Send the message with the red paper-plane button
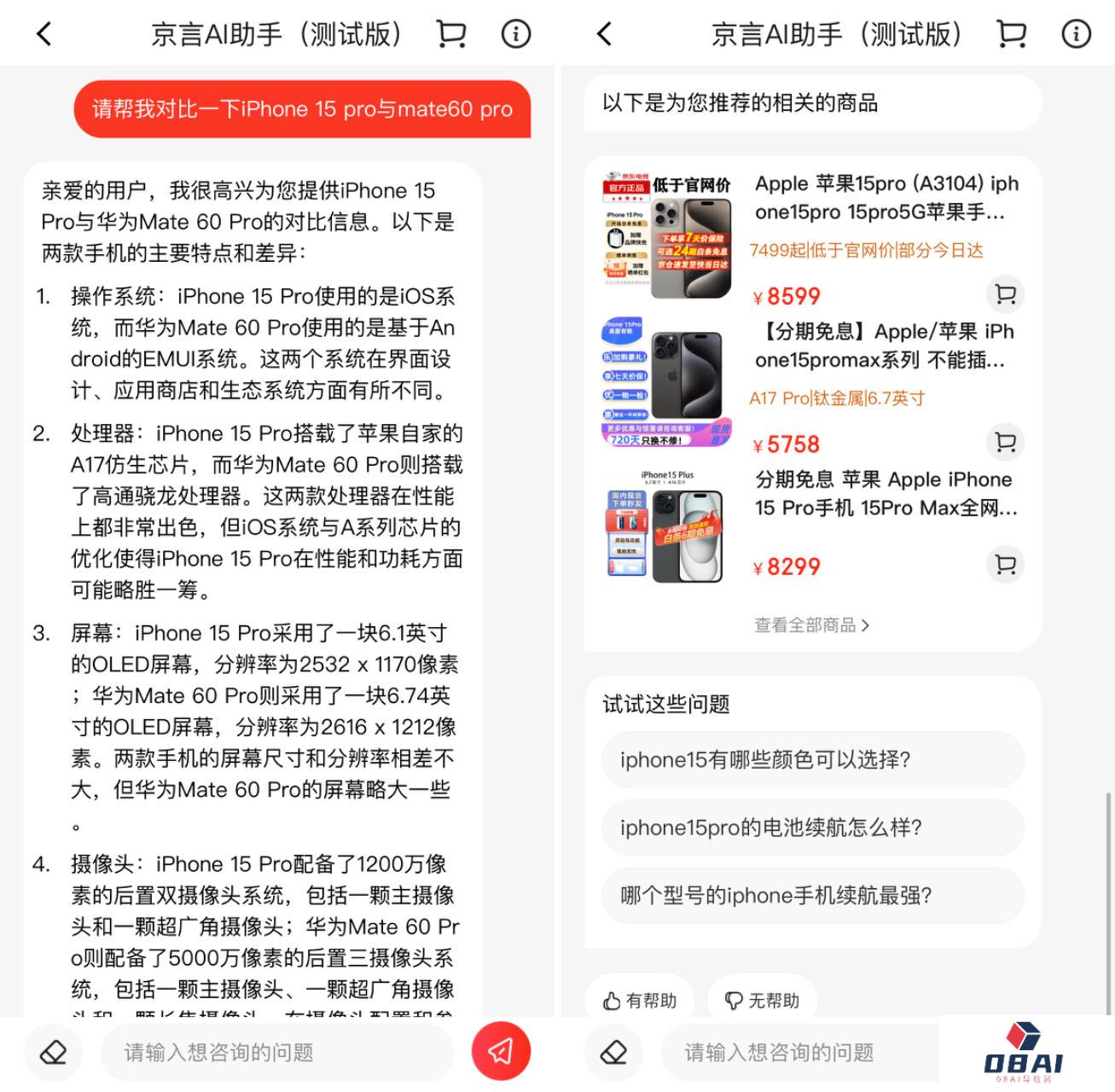This screenshot has width=1115, height=1092. point(501,1051)
